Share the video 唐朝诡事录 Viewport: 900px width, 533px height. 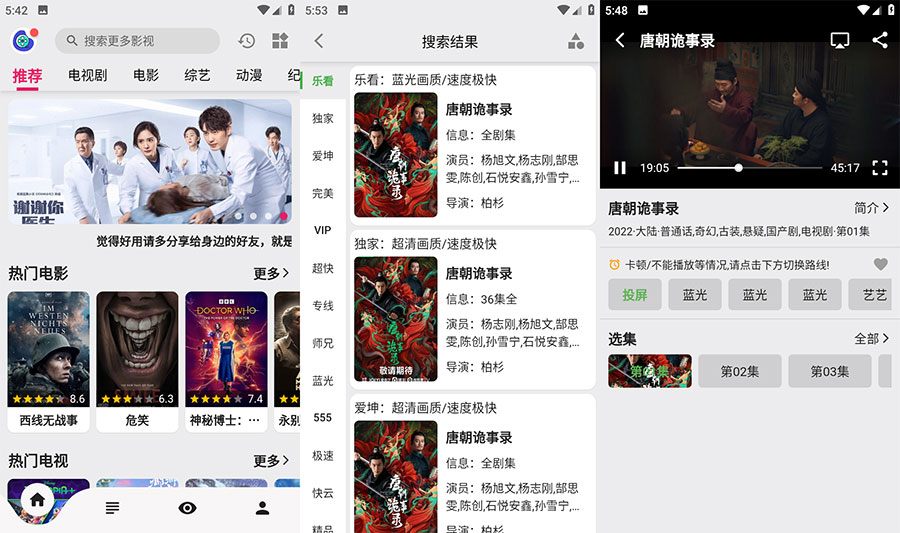point(880,40)
